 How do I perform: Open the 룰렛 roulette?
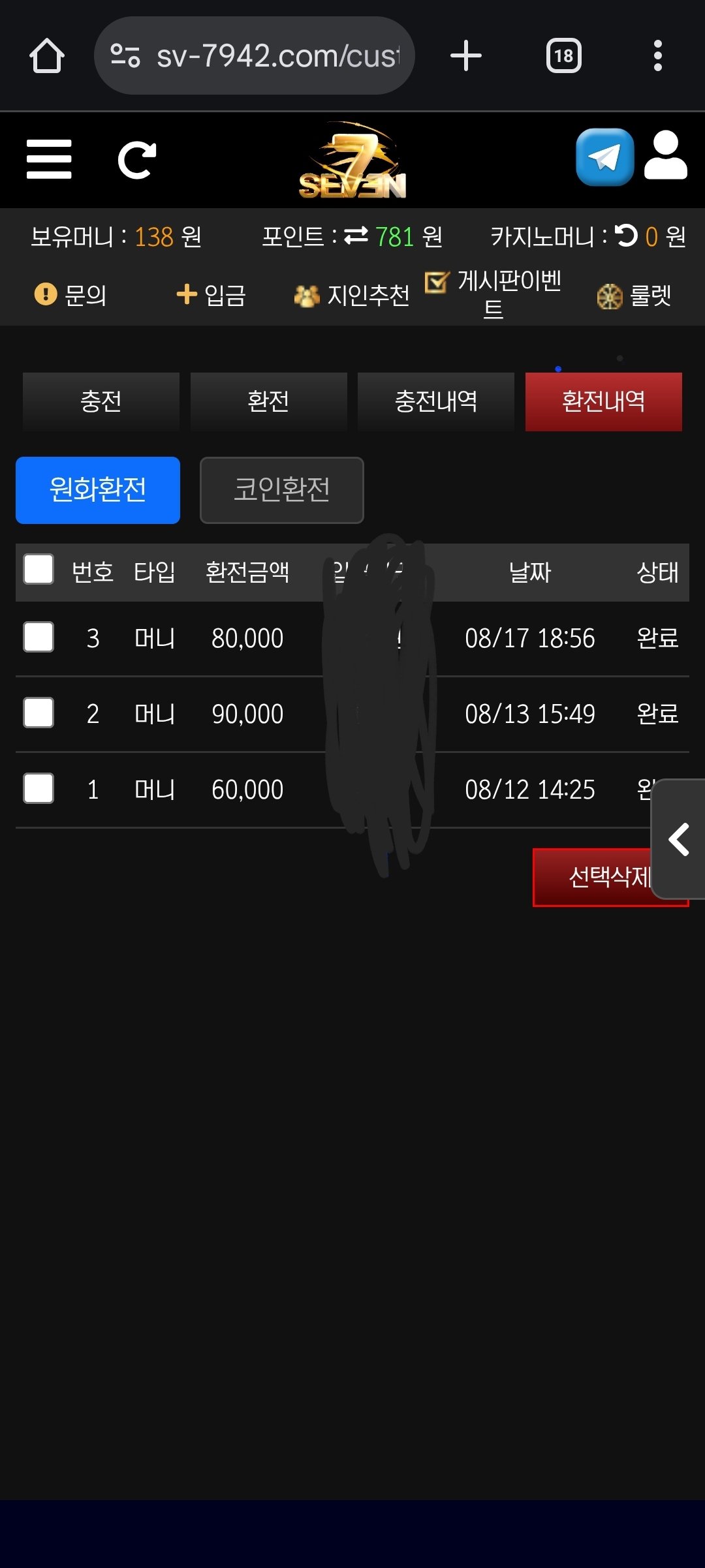point(634,296)
